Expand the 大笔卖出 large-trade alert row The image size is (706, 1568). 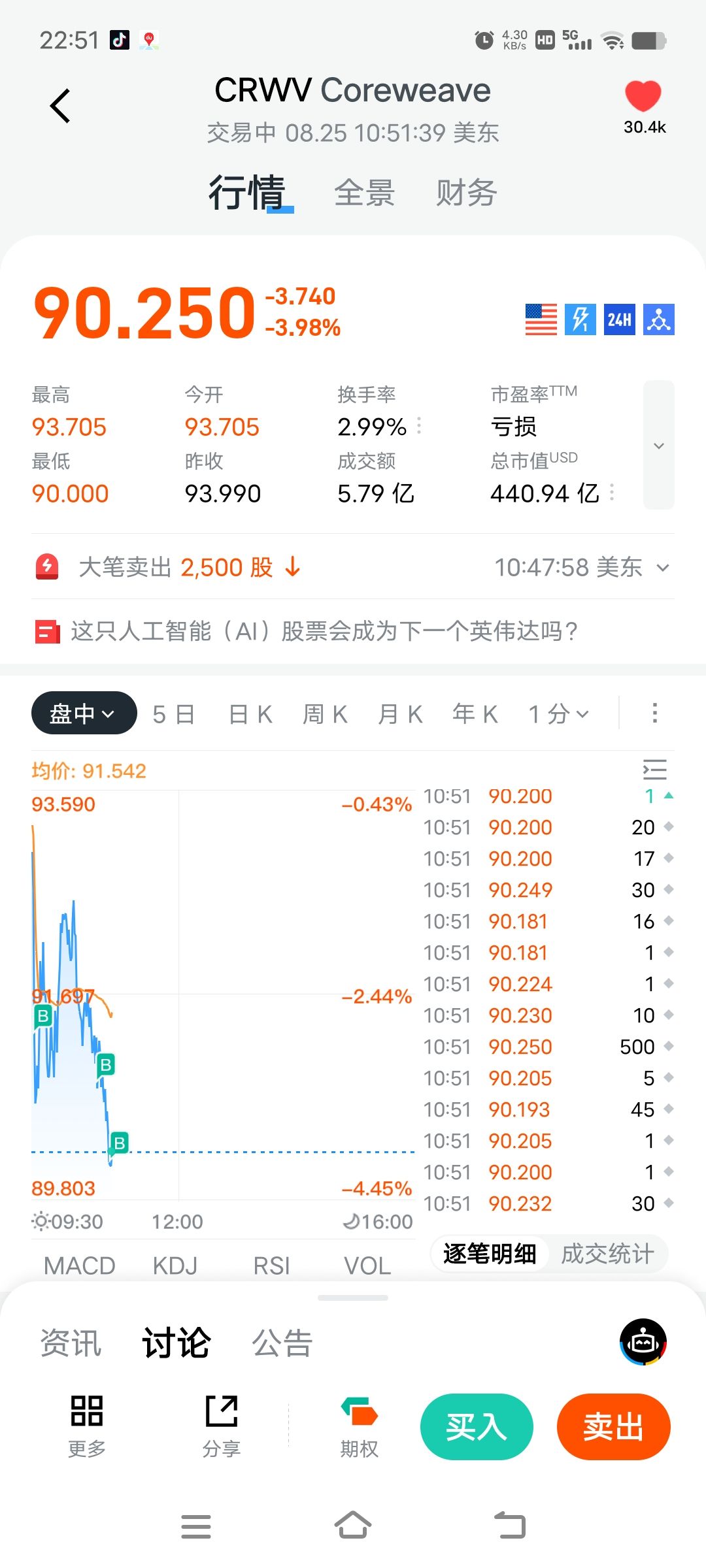(662, 568)
